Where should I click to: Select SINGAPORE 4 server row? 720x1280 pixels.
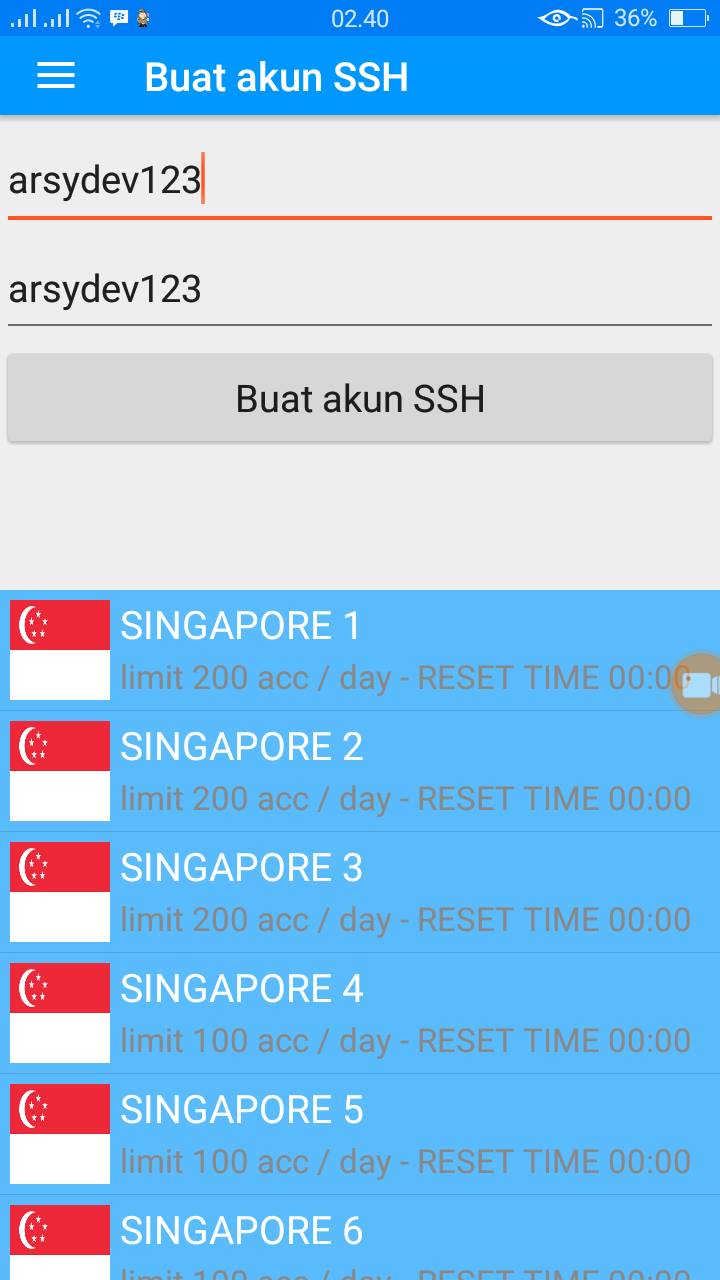[360, 1013]
